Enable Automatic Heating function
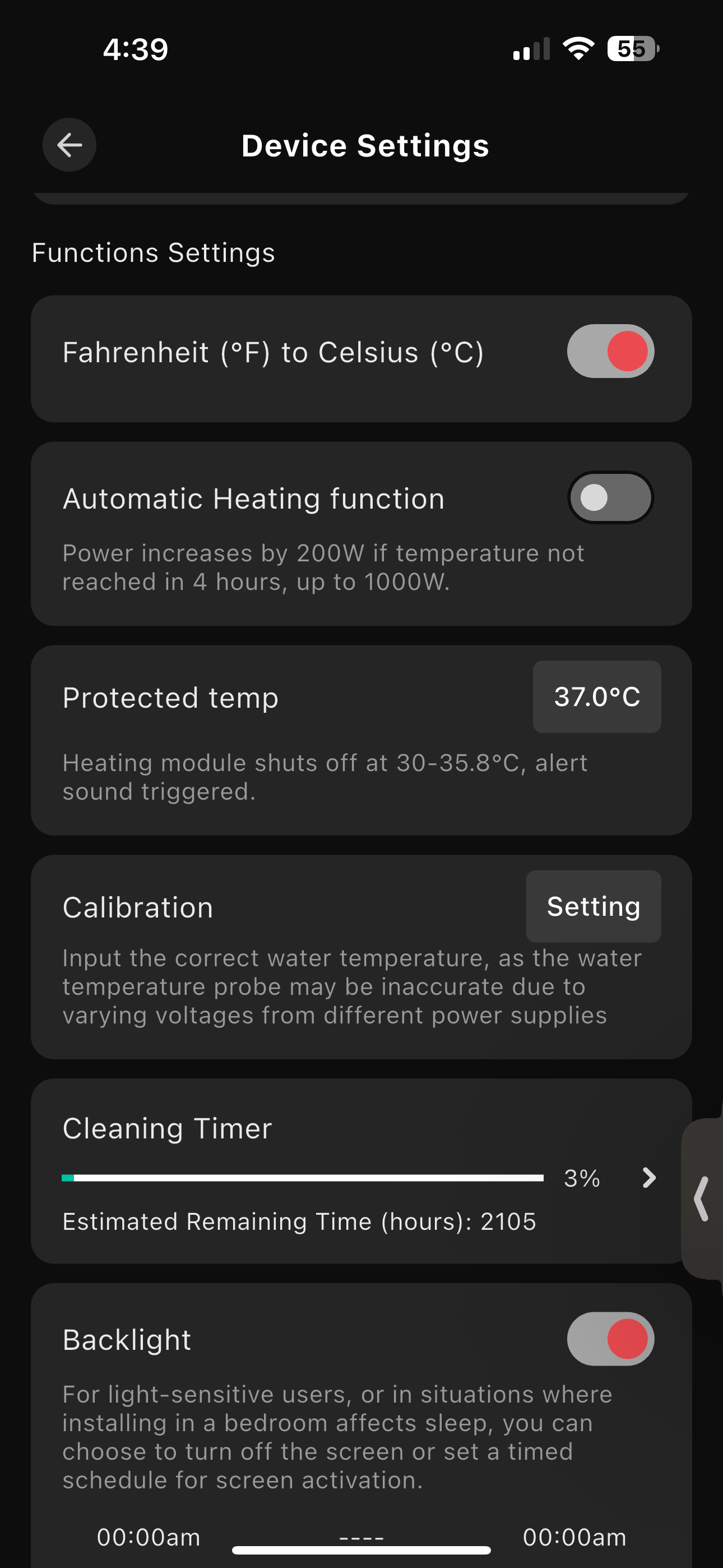The height and width of the screenshot is (1568, 723). pos(610,497)
